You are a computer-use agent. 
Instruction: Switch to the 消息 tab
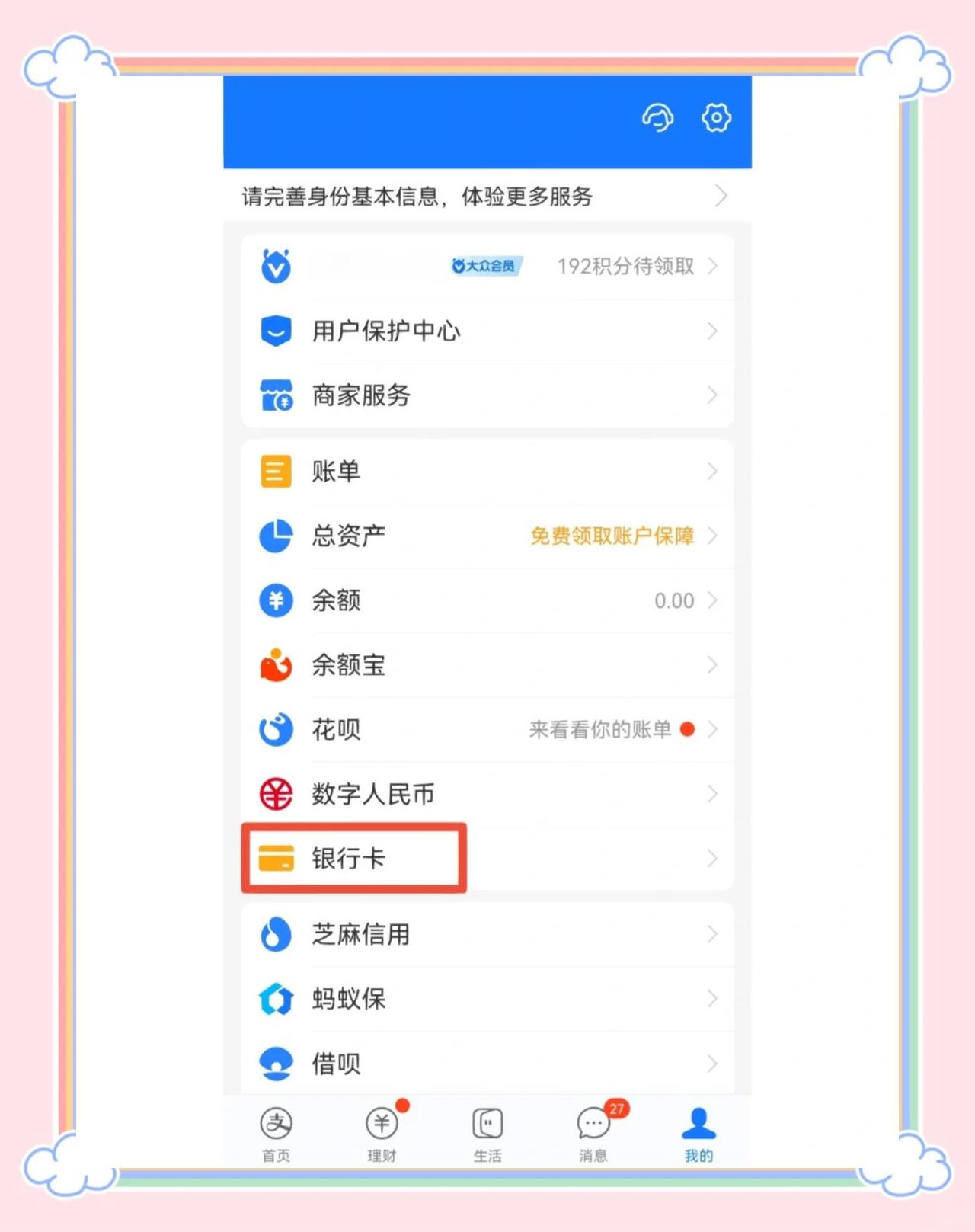pos(593,1134)
